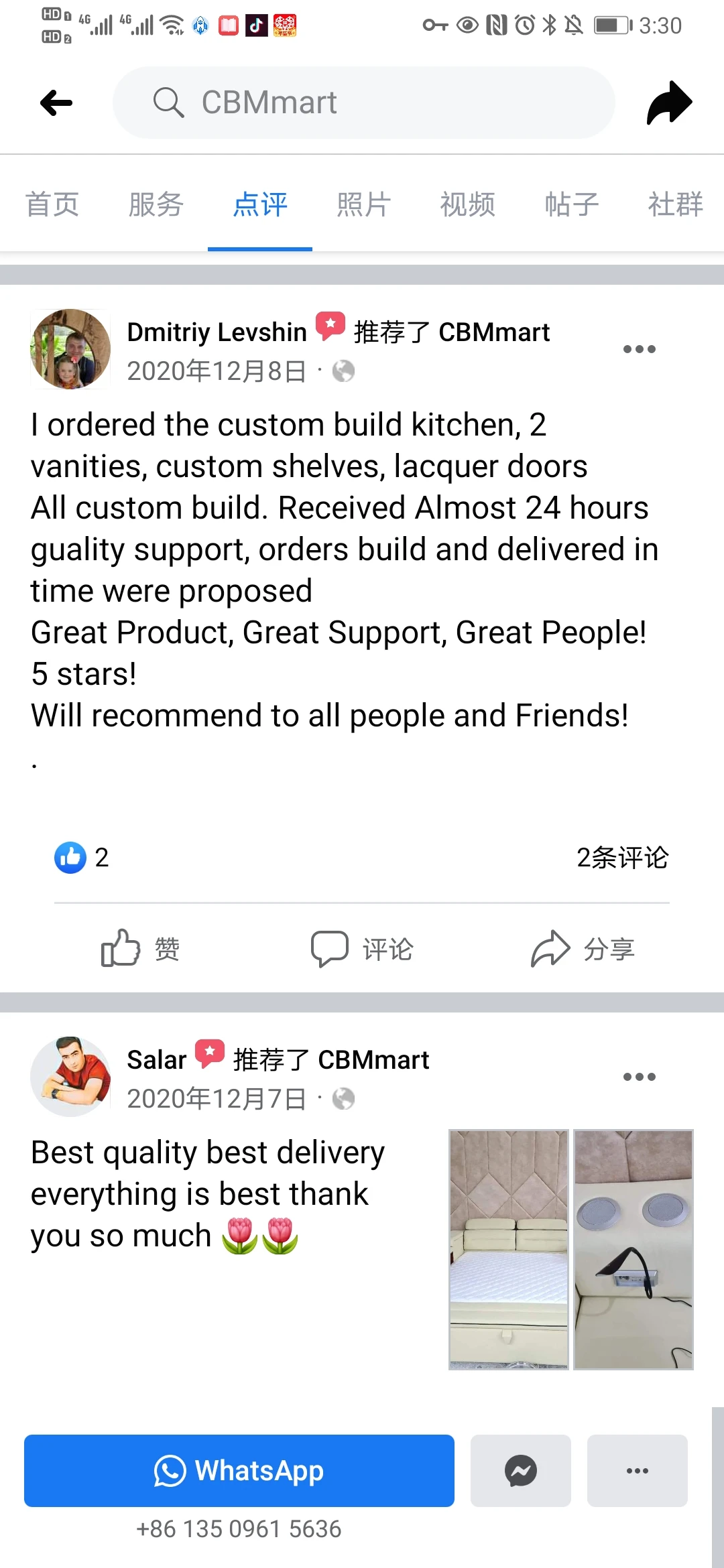
Task: Contact the page via WhatsApp button
Action: [239, 1471]
